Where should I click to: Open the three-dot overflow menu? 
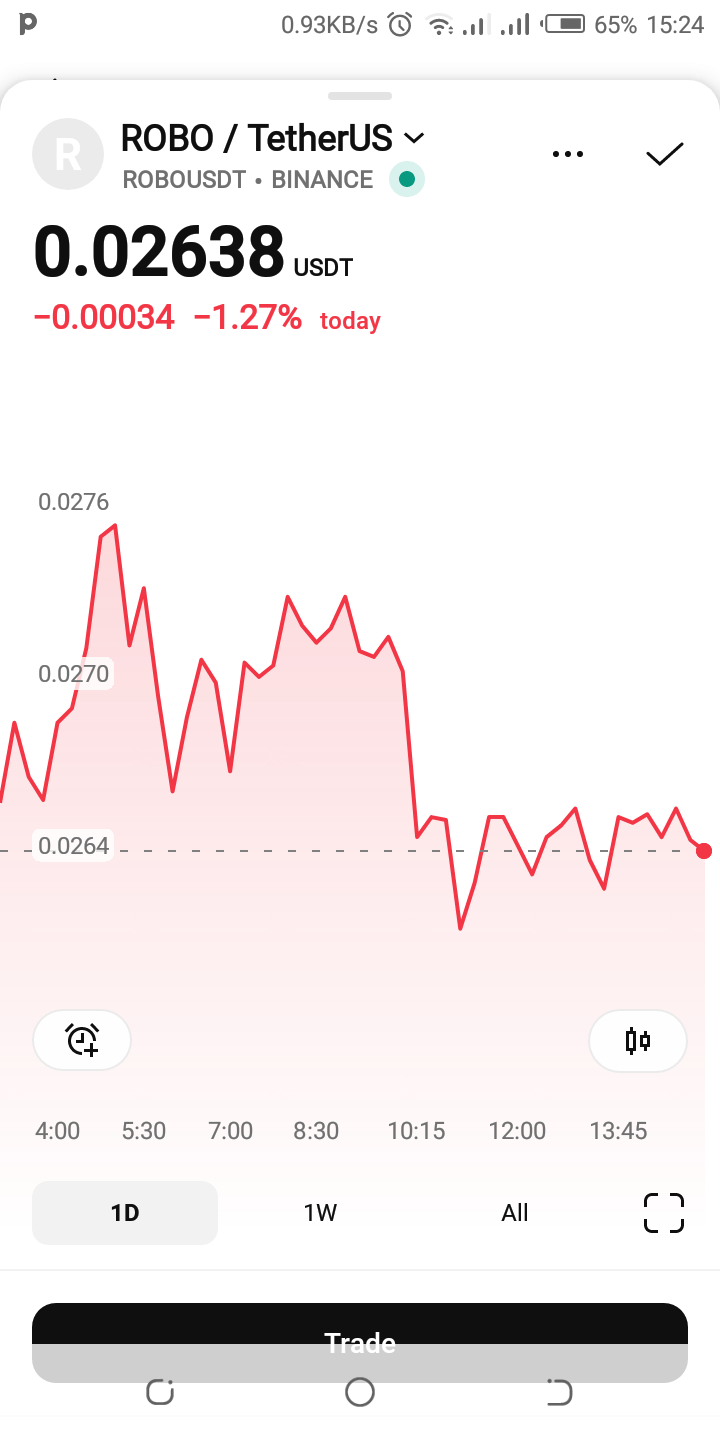pos(567,154)
